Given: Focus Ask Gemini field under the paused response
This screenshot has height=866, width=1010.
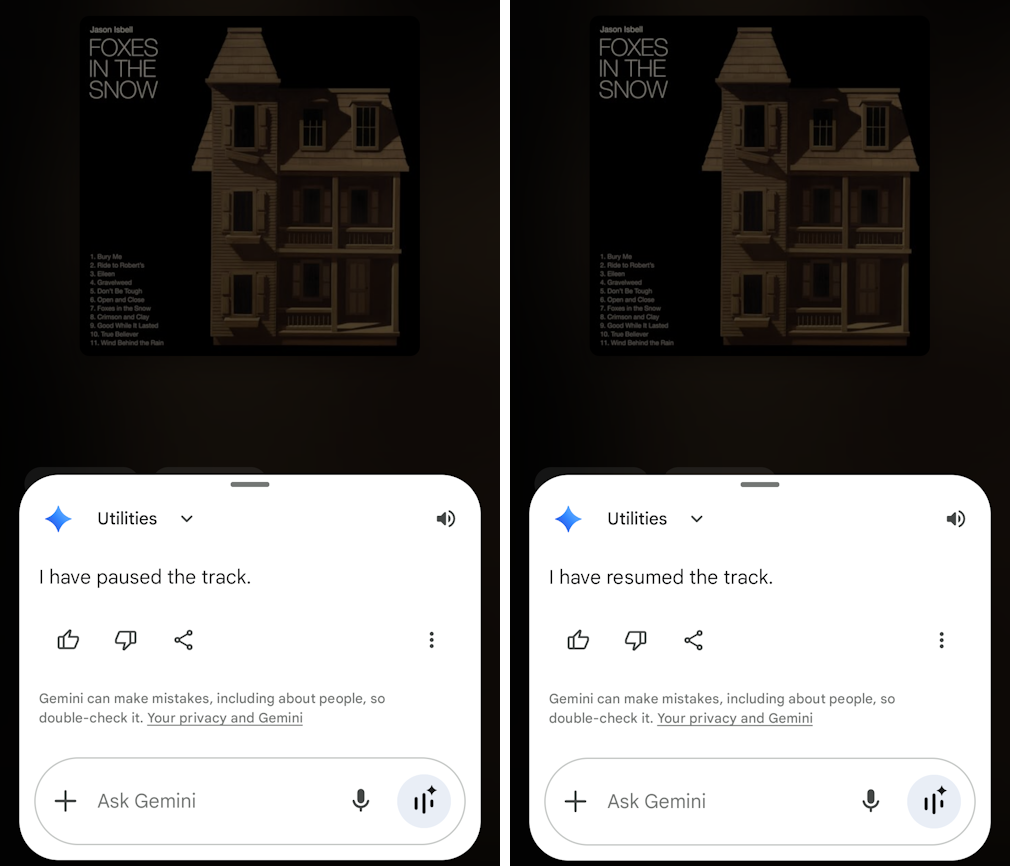Looking at the screenshot, I should (210, 801).
